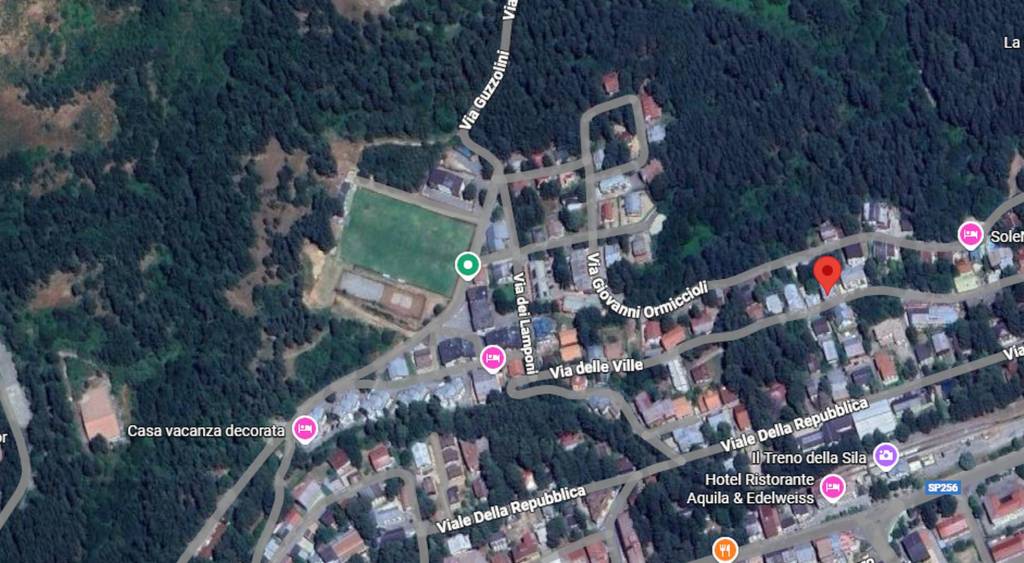Image resolution: width=1024 pixels, height=563 pixels.
Task: Open the orange restaurant pin
Action: click(726, 549)
